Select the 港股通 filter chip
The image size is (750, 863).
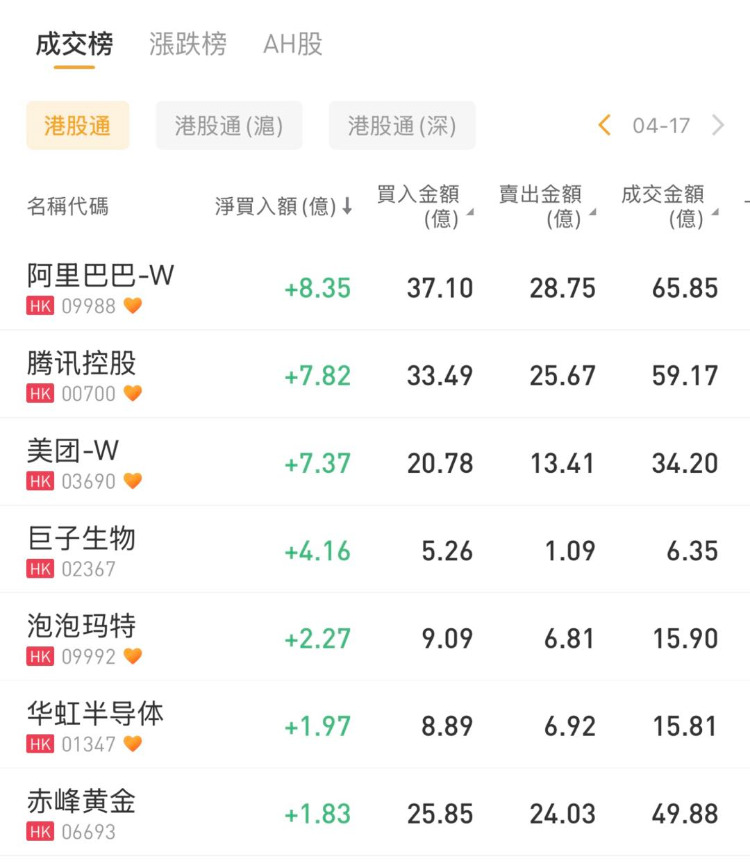(77, 126)
